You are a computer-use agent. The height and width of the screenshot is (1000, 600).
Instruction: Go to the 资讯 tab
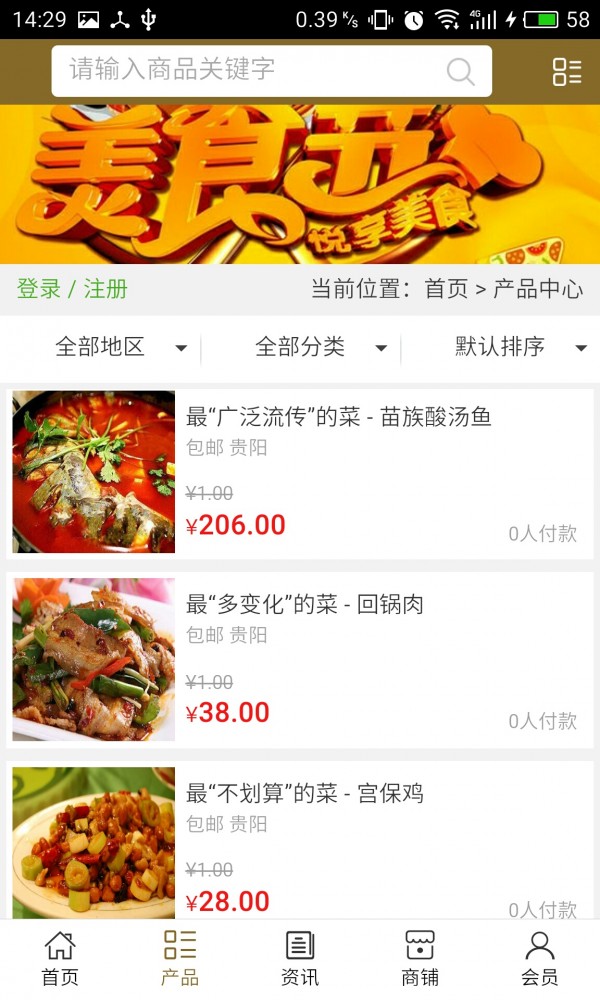[x=300, y=958]
